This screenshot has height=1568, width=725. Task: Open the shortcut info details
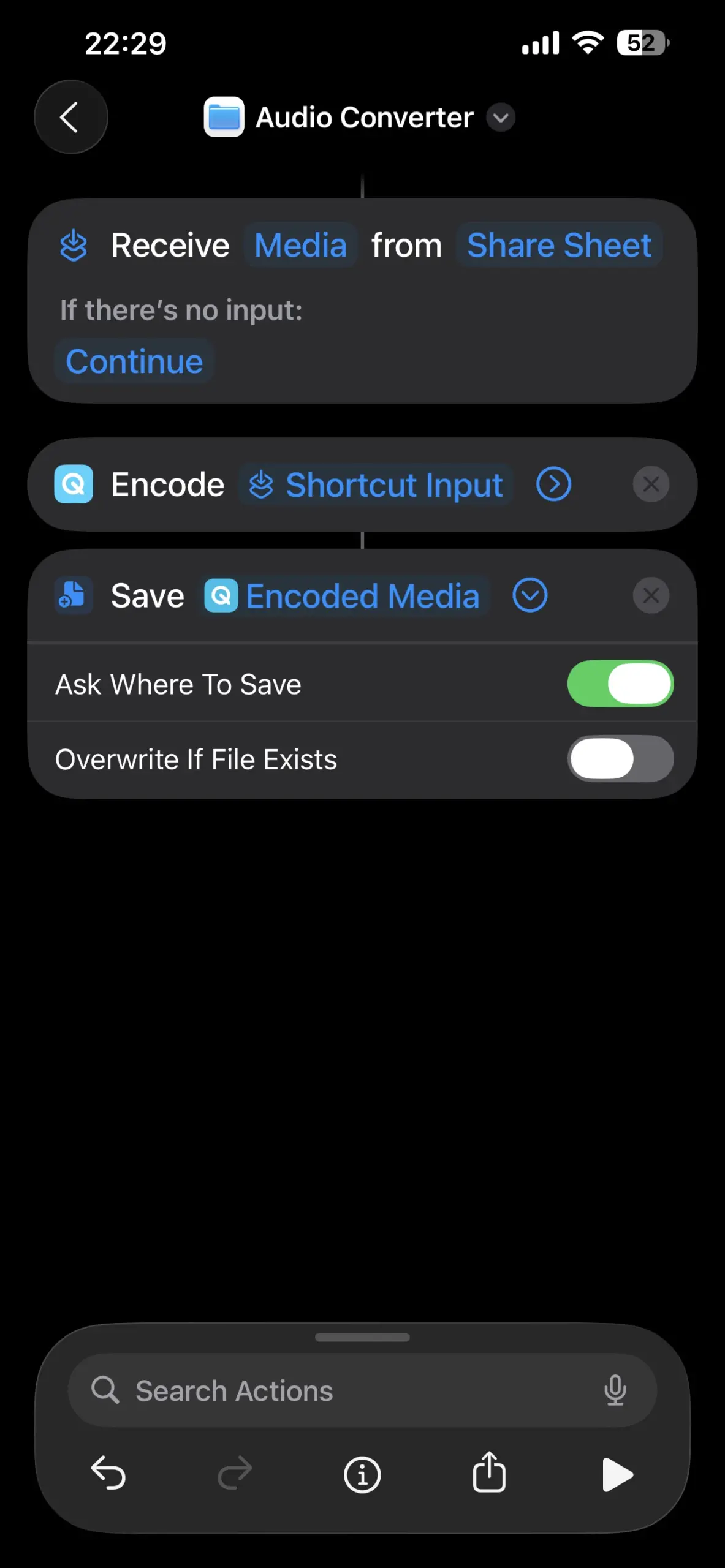click(362, 1474)
